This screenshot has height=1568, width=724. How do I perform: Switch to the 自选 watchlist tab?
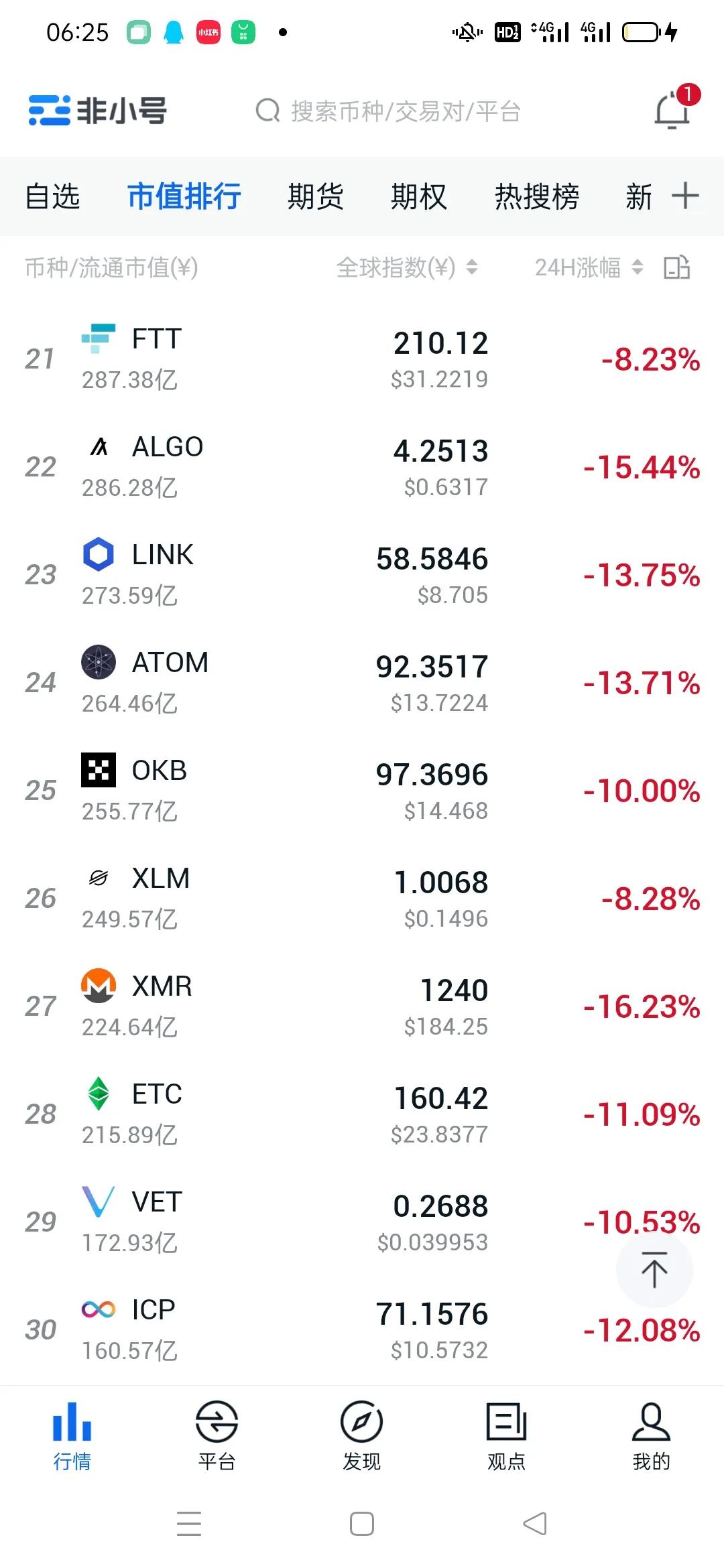tap(52, 196)
